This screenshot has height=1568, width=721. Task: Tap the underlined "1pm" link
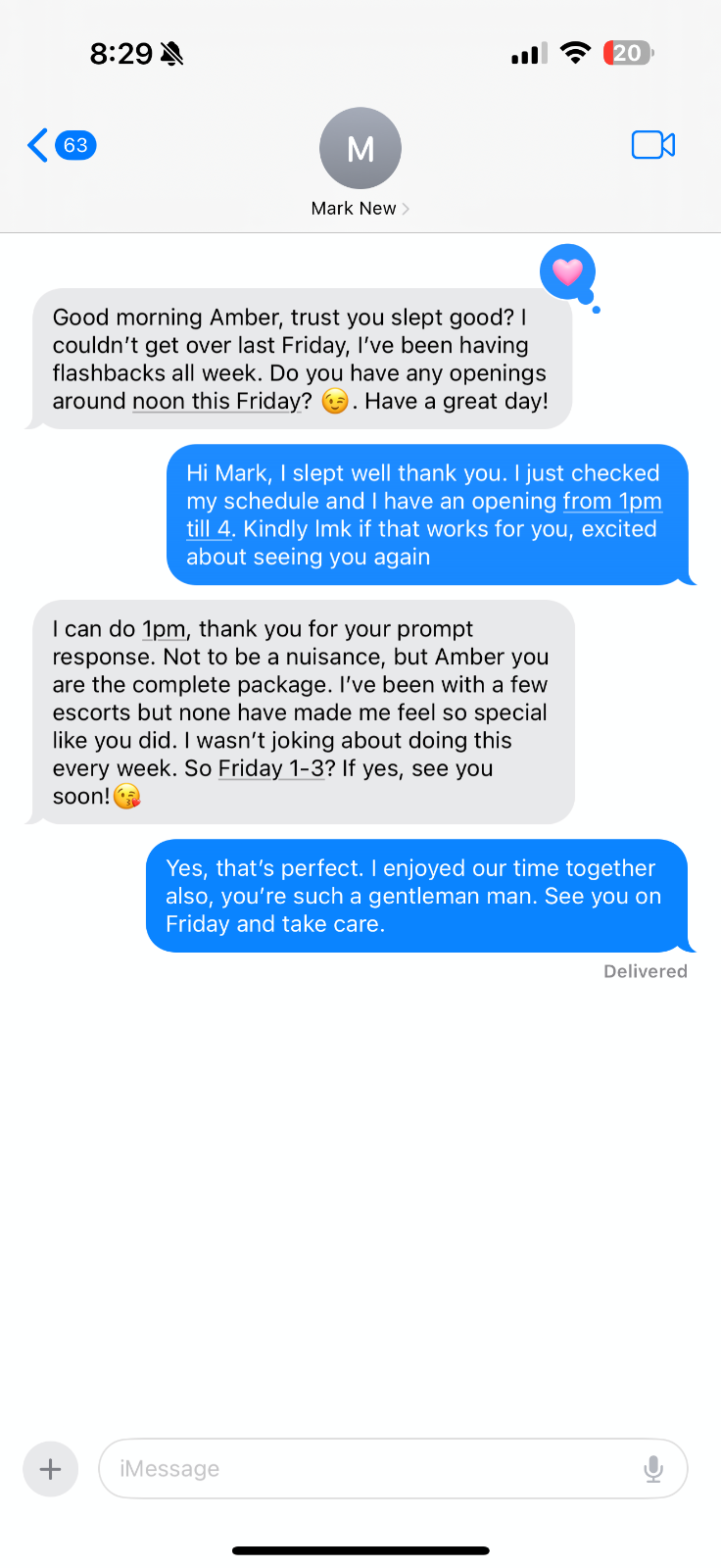[x=163, y=629]
